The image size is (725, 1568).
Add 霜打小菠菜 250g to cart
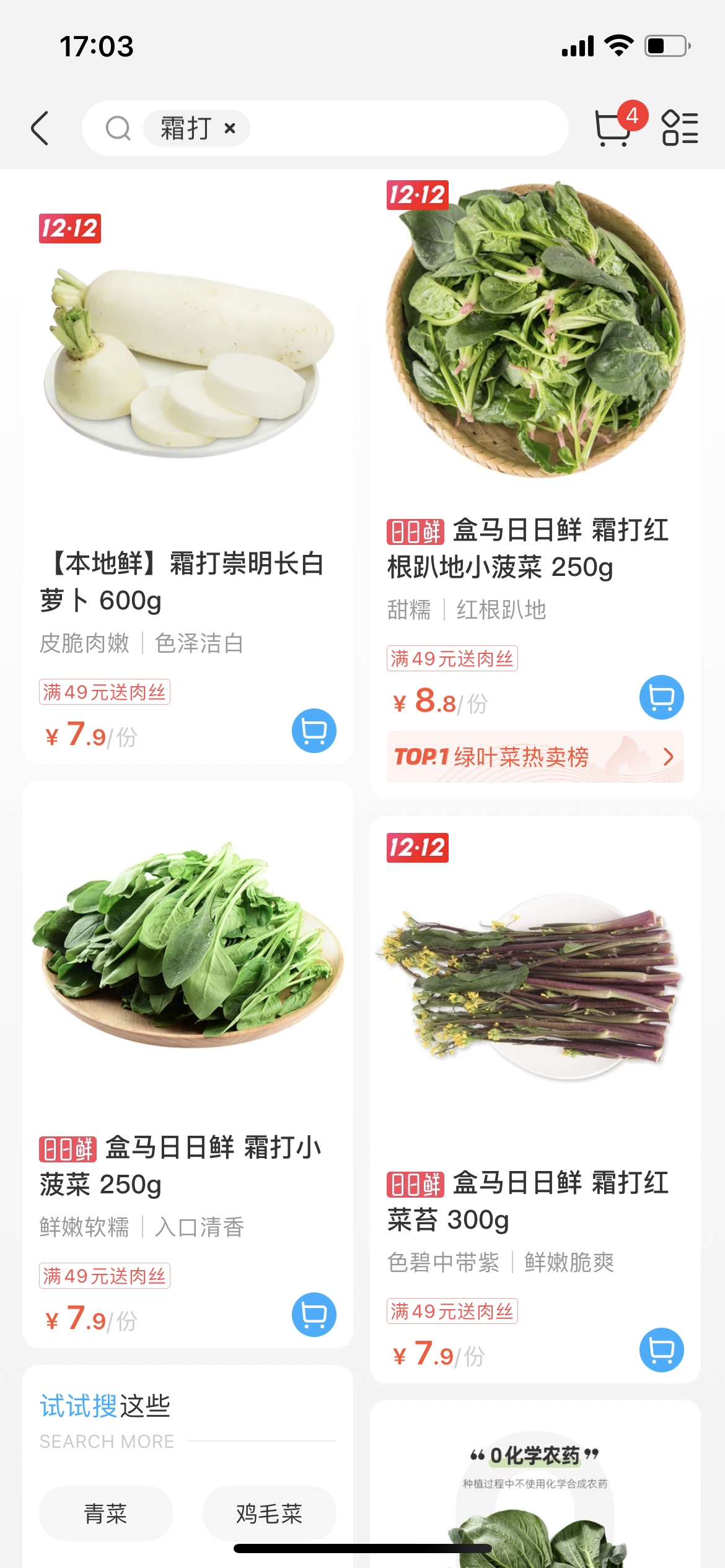314,1315
